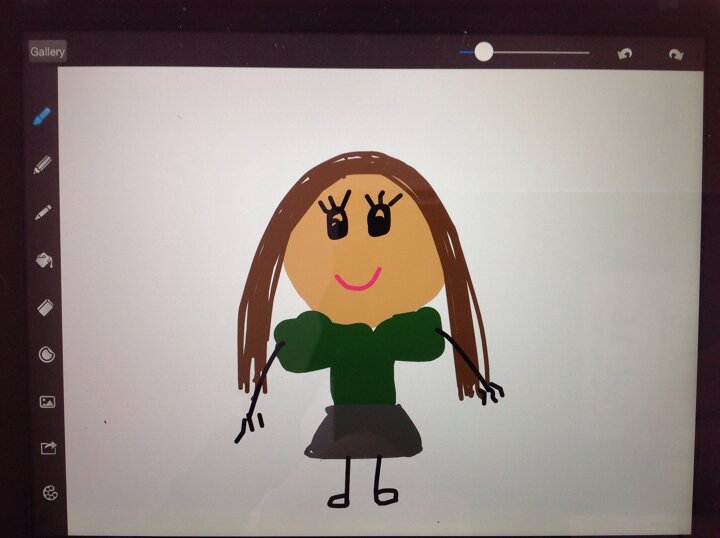Insert a photo with the image icon
Image resolution: width=720 pixels, height=538 pixels.
pos(47,401)
